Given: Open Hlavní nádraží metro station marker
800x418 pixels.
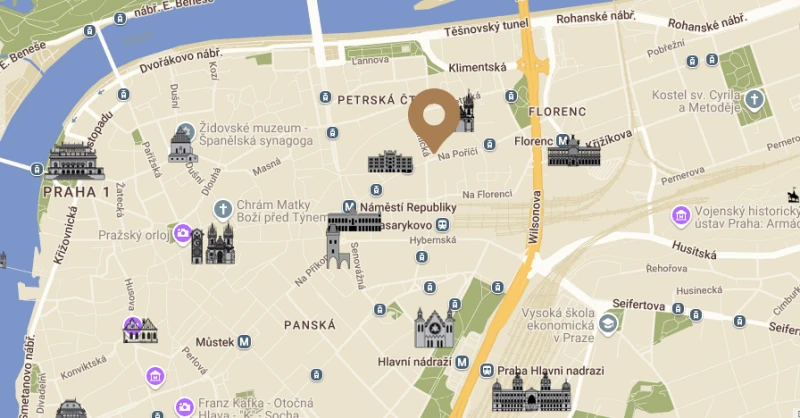Looking at the screenshot, I should 461,361.
